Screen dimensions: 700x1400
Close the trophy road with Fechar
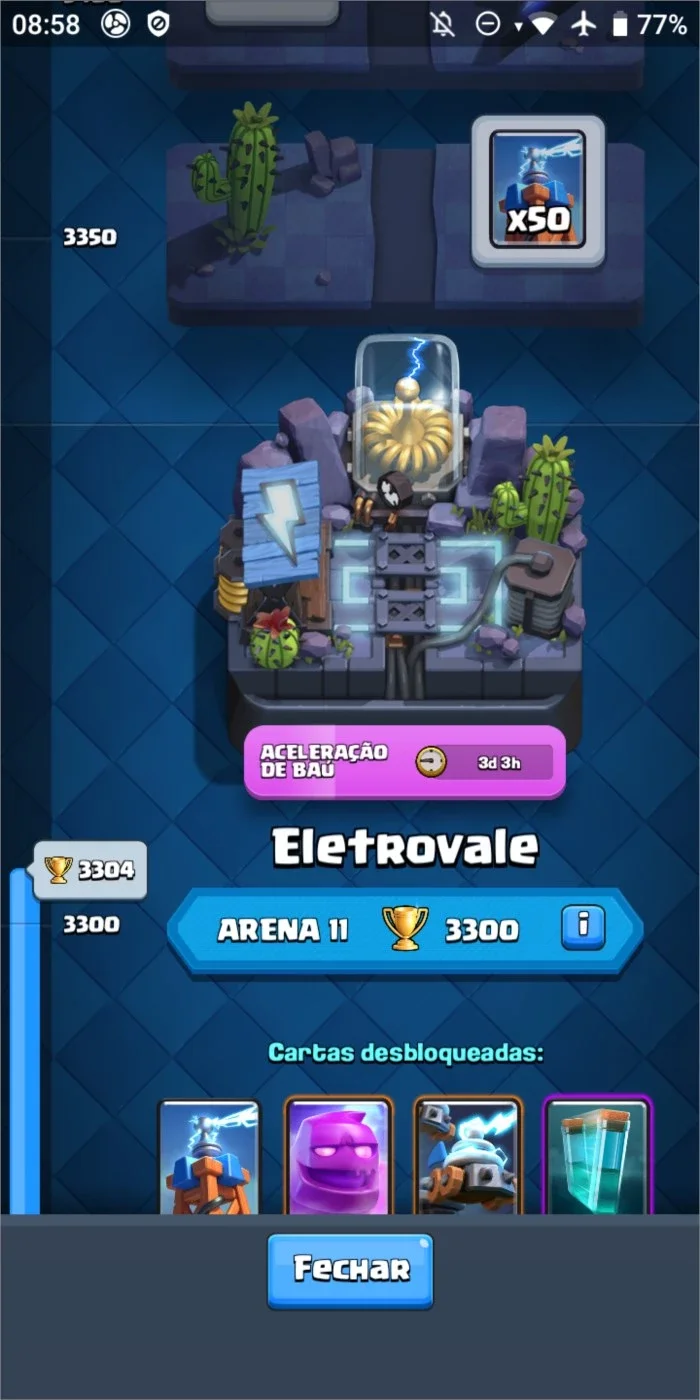pyautogui.click(x=350, y=1270)
